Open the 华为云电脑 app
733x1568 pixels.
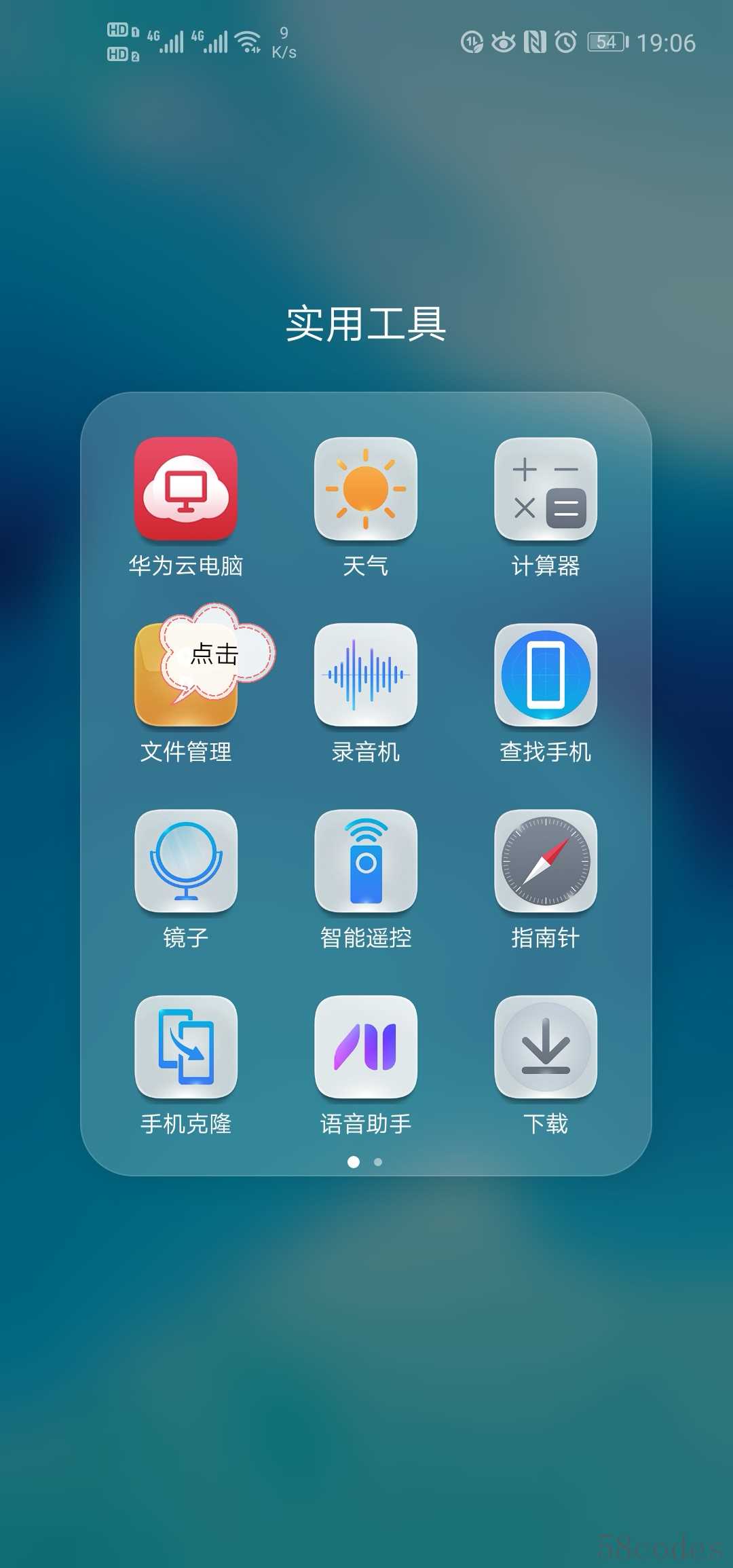pos(186,489)
